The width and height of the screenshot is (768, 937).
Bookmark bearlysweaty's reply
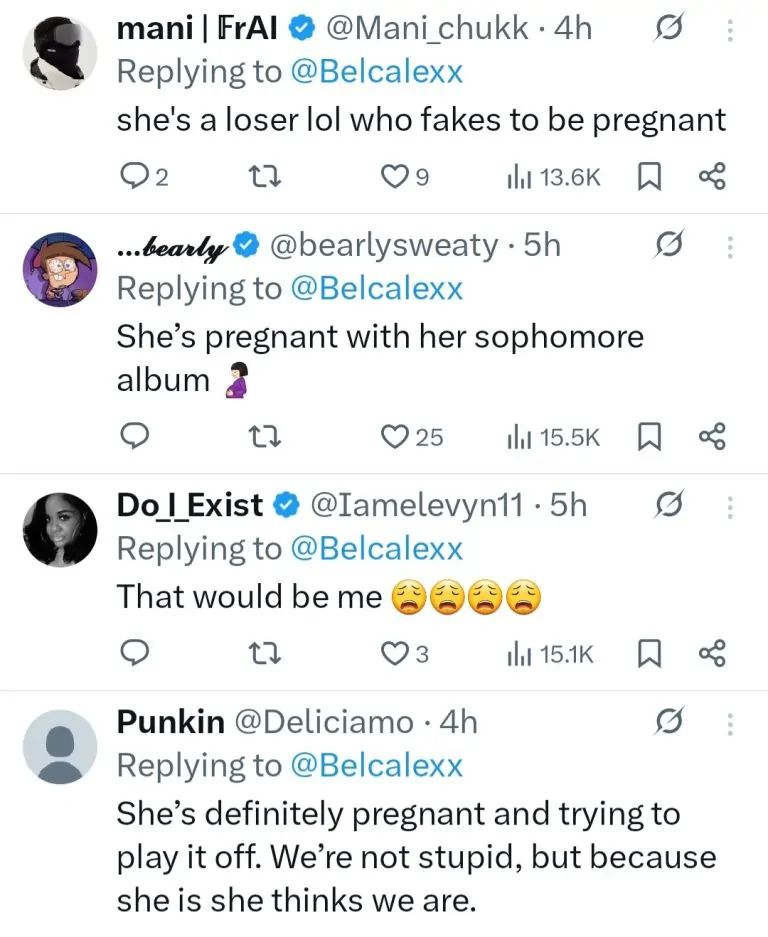pos(648,437)
